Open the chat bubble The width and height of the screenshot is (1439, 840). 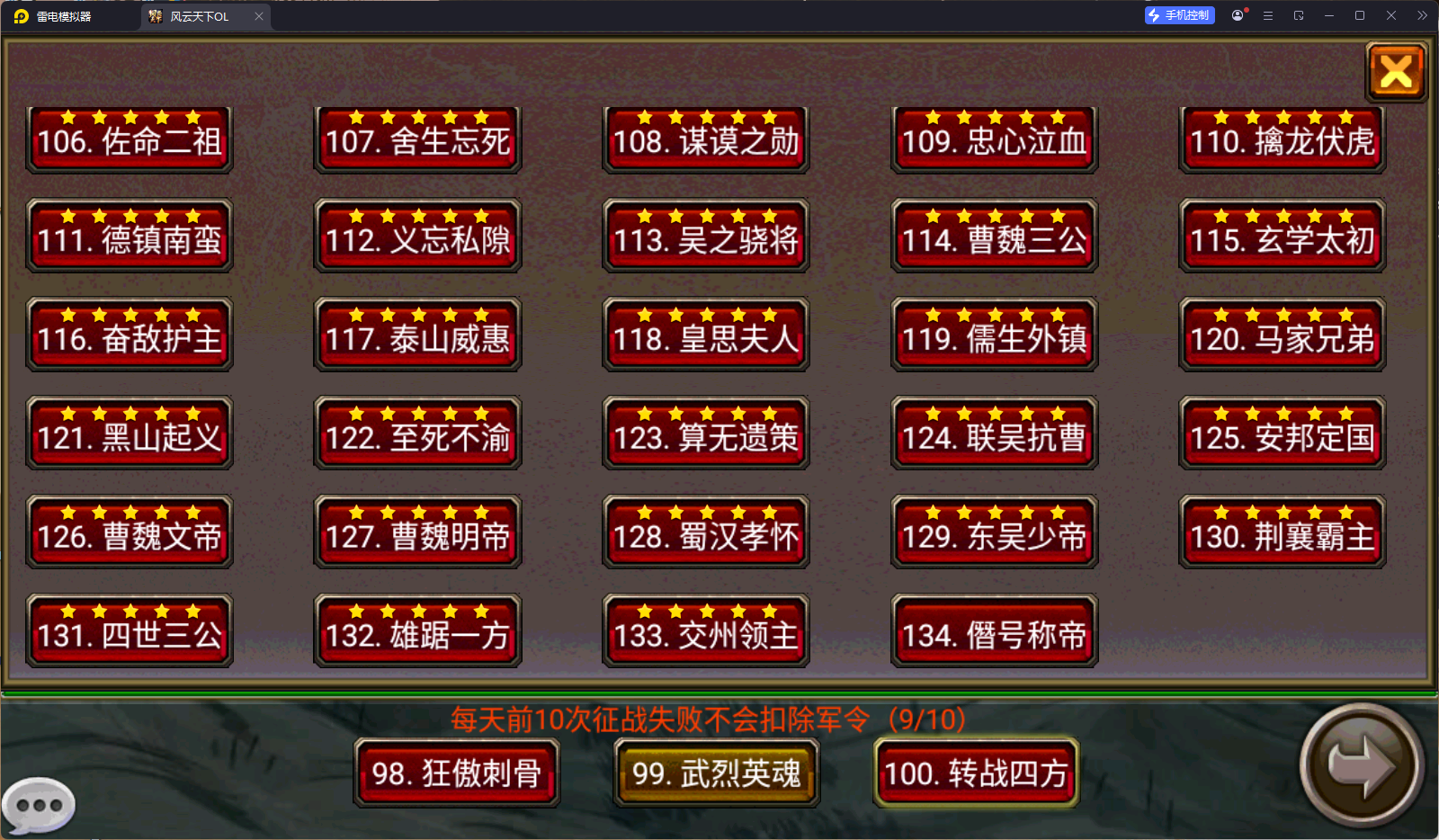38,805
